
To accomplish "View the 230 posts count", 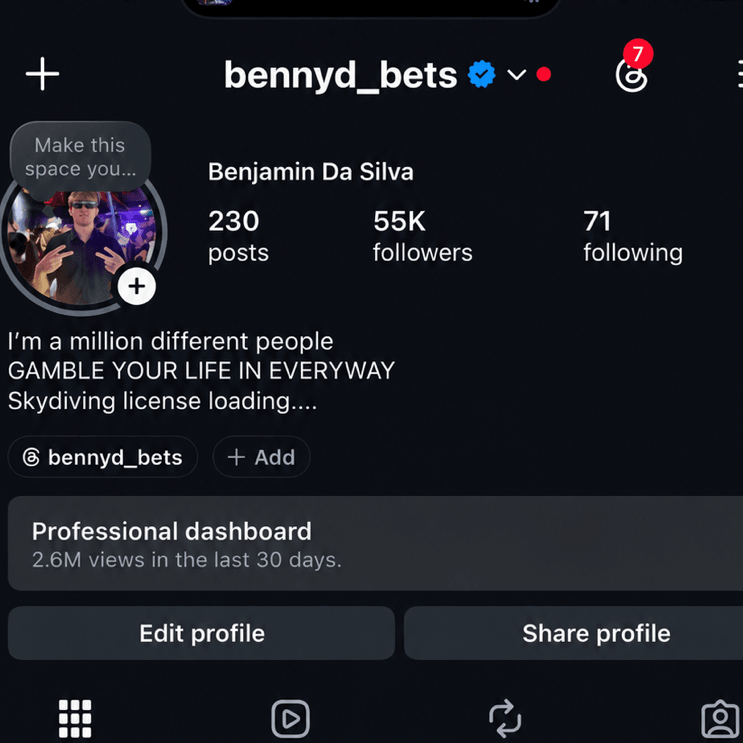I will [238, 236].
